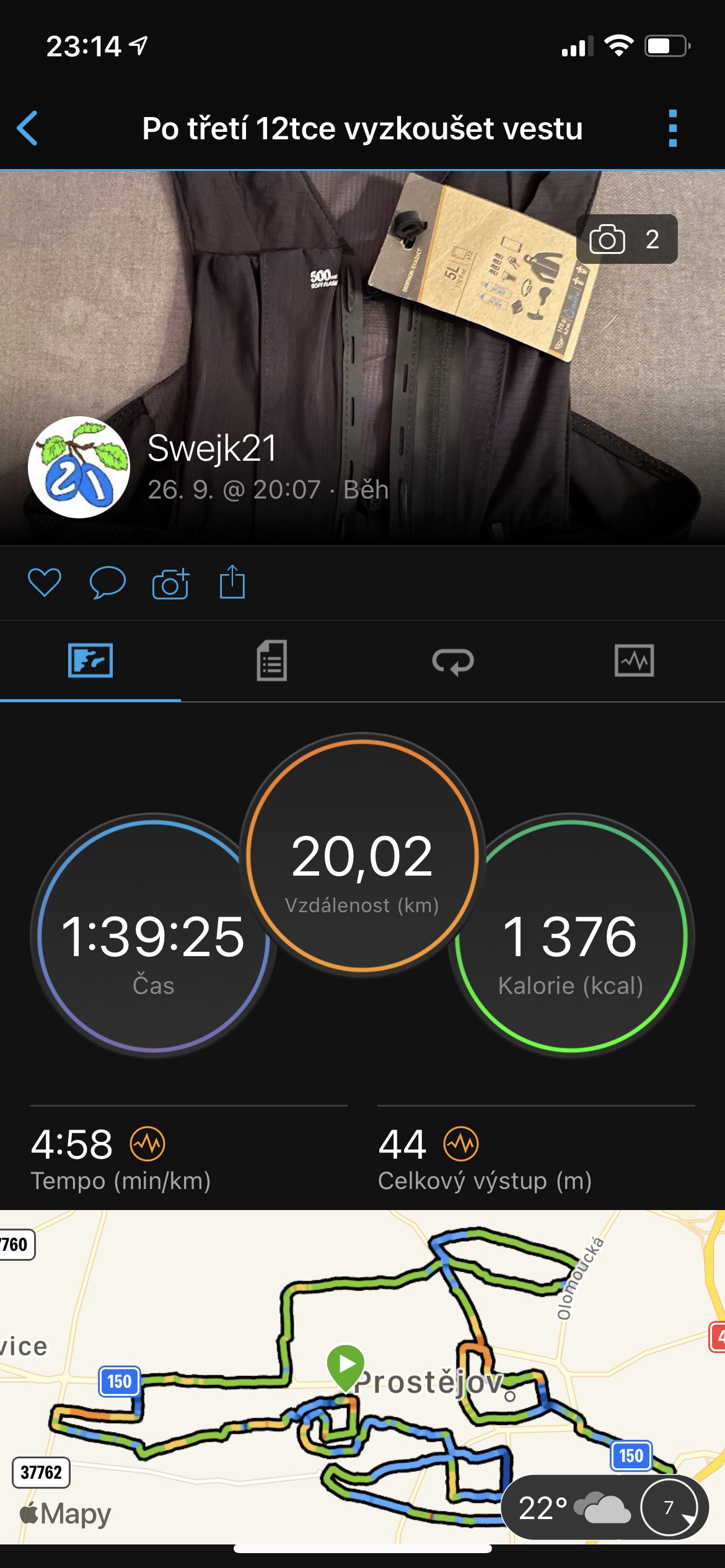Switch to the charts tab

tap(635, 661)
